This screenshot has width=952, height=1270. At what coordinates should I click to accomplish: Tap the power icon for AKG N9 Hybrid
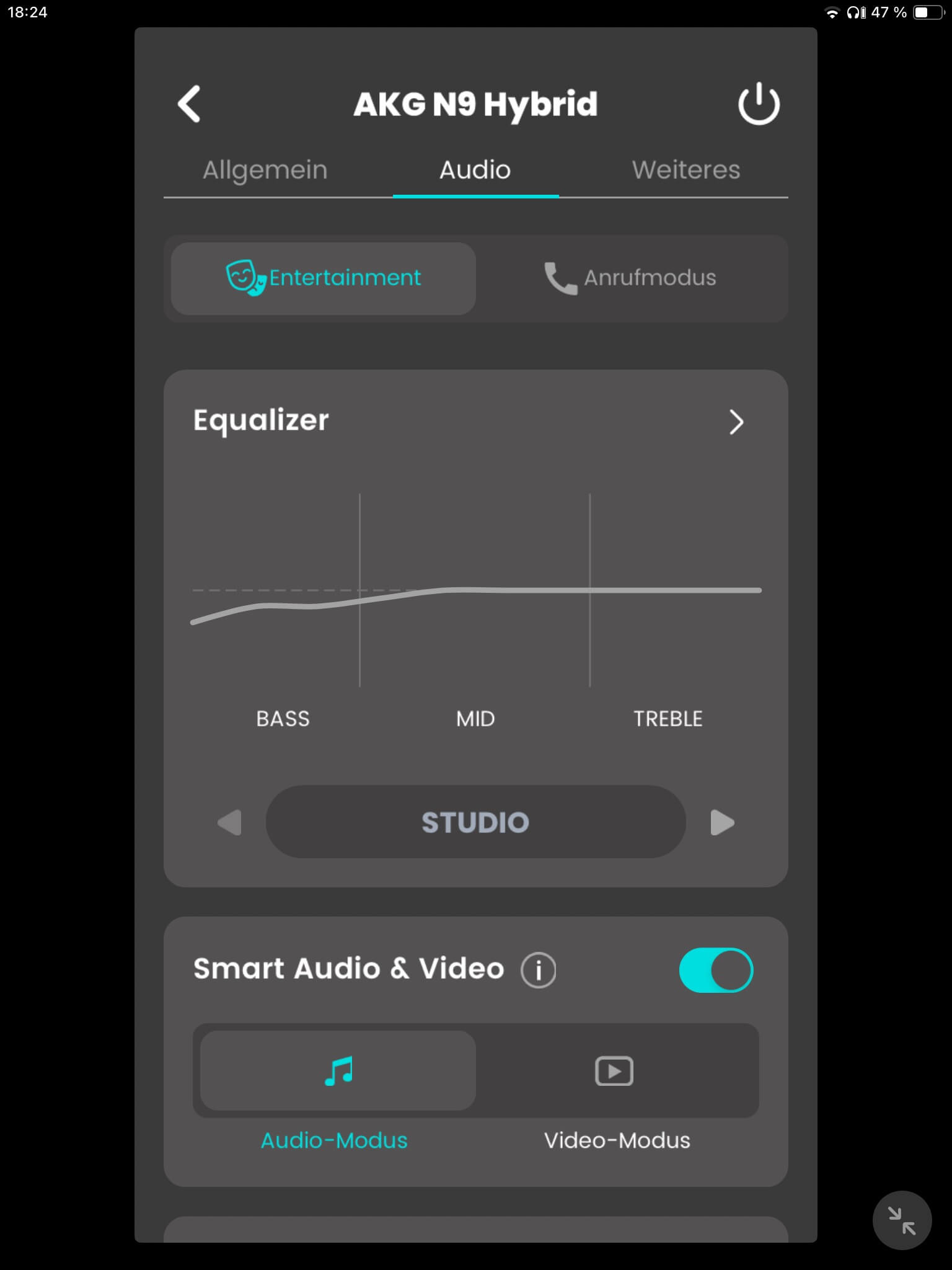(x=758, y=104)
